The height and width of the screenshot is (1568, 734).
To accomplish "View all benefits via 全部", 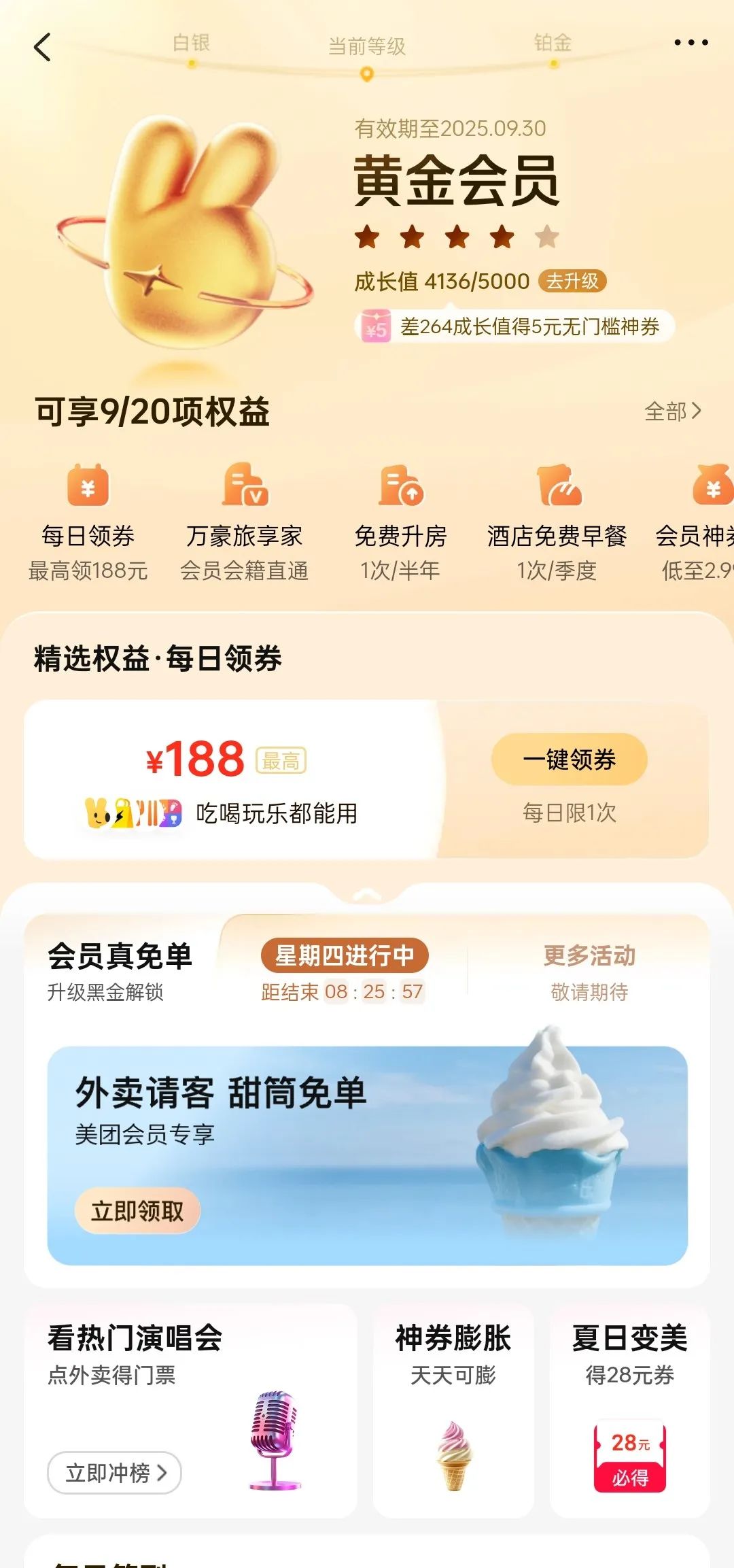I will tap(671, 411).
